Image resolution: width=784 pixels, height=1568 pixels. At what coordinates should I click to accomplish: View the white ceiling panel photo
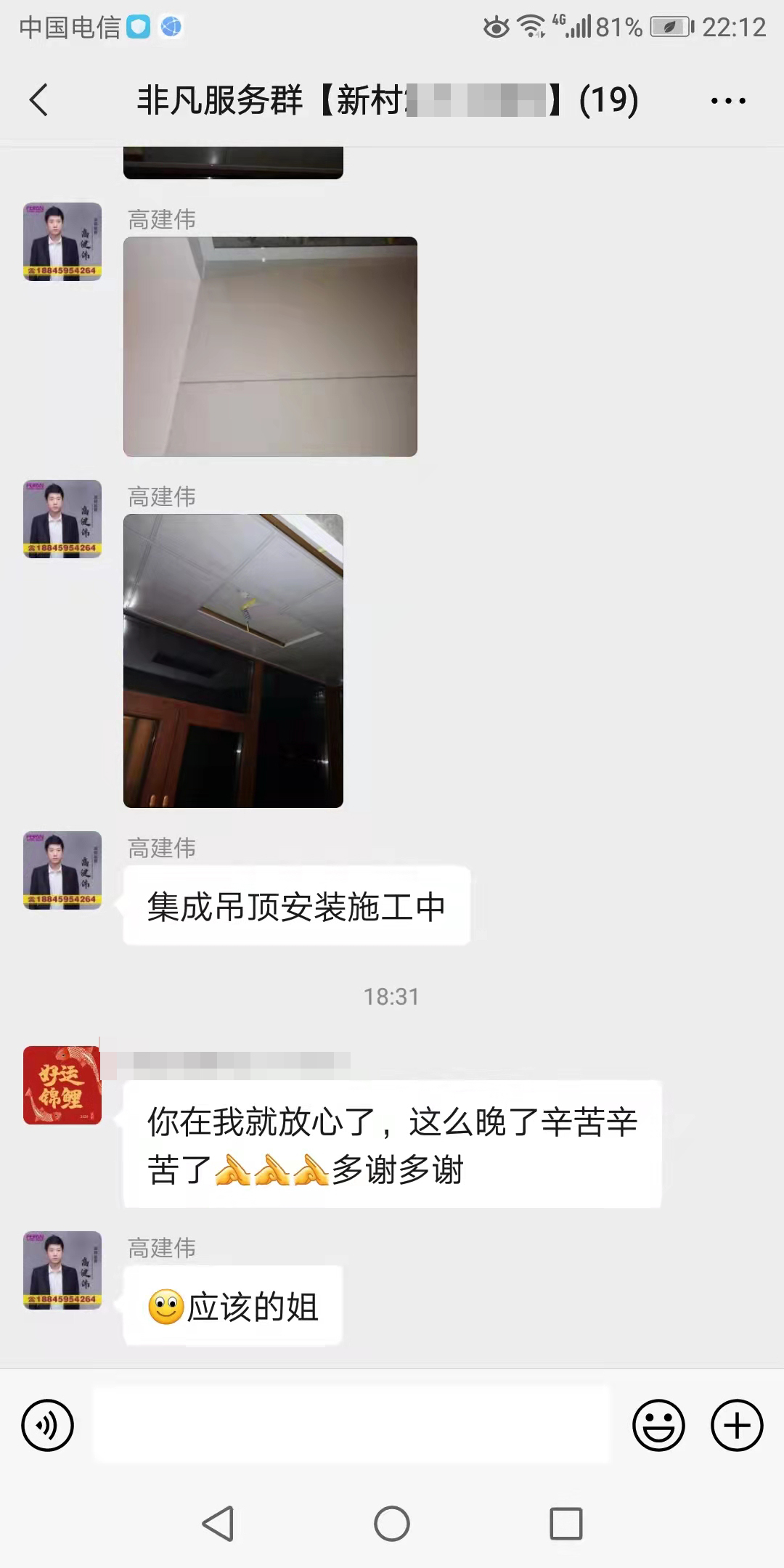coord(270,346)
